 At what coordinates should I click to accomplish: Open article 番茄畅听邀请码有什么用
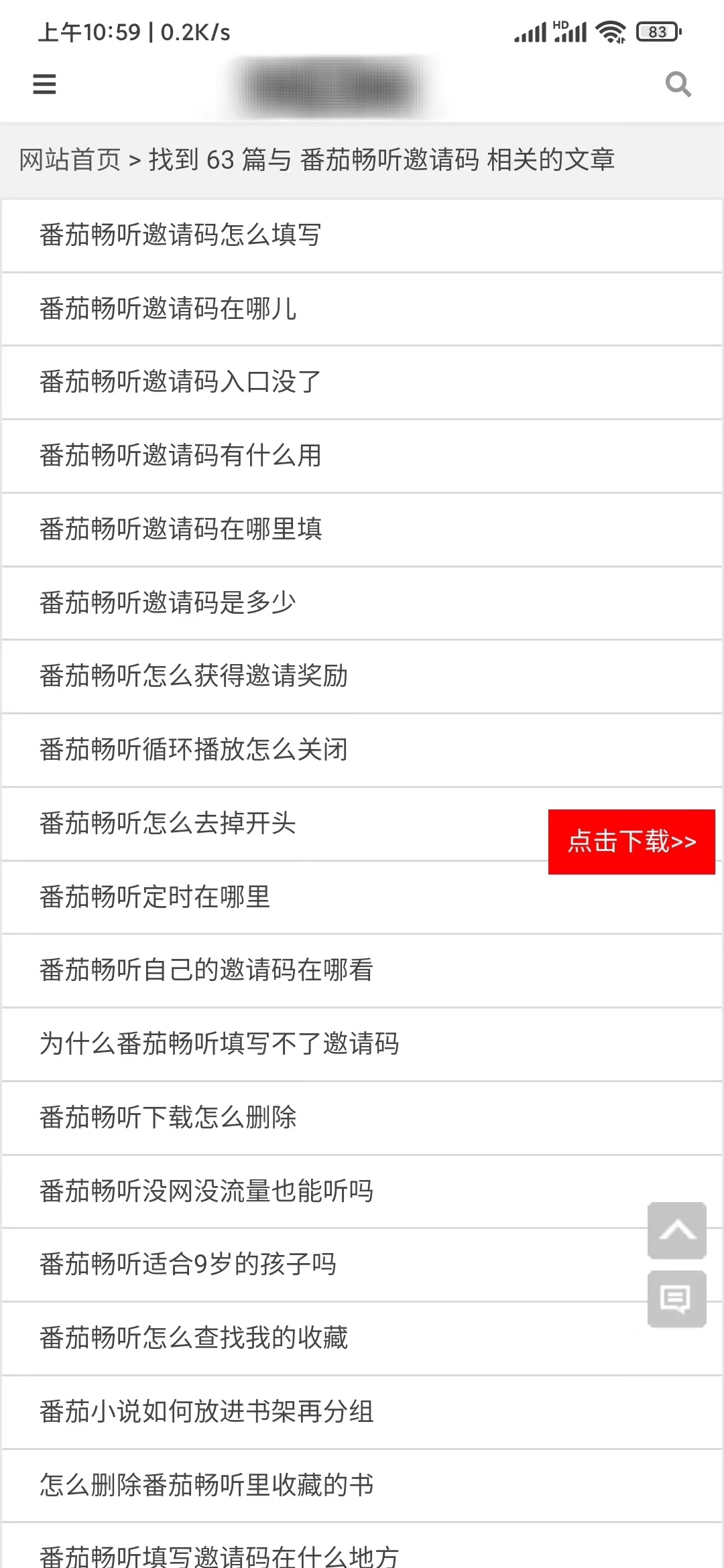pos(180,456)
